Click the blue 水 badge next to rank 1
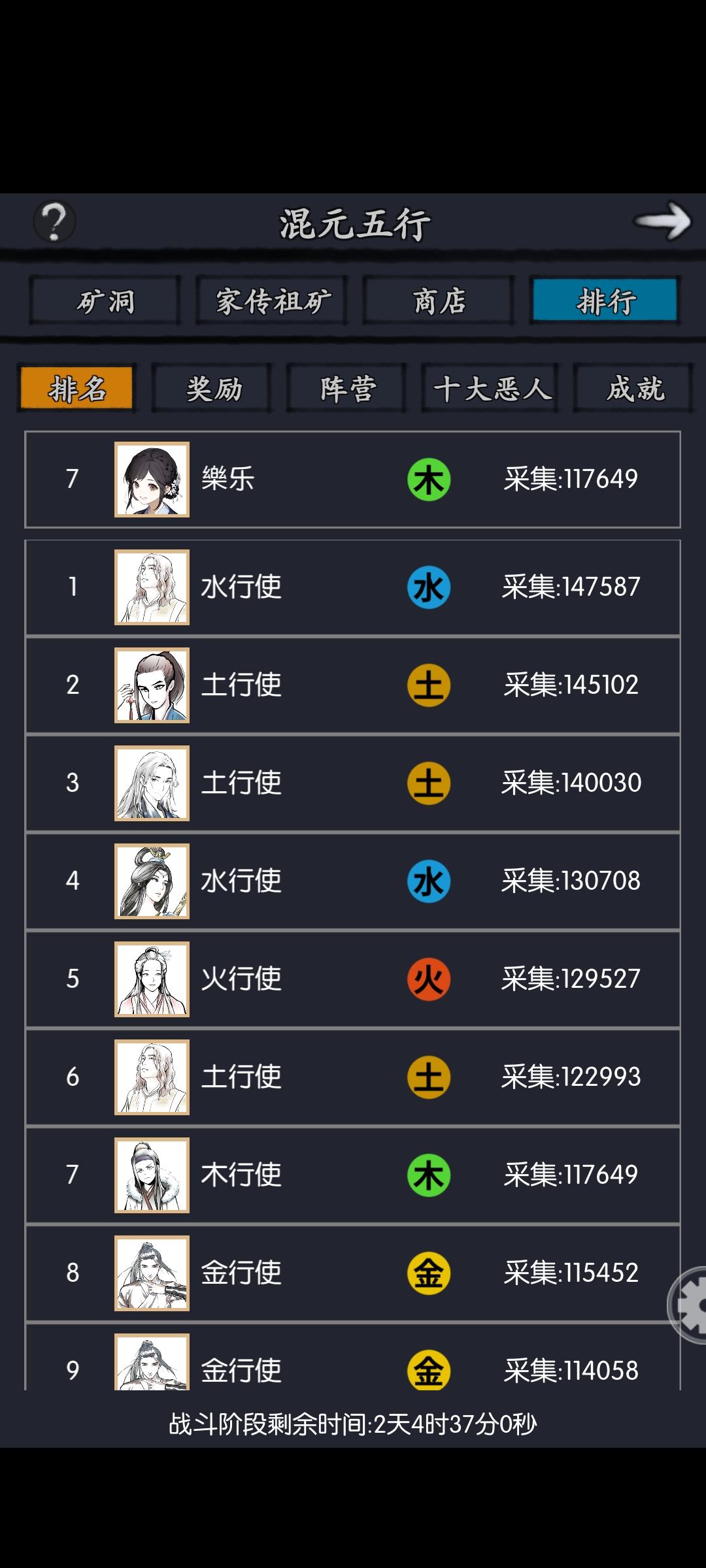The image size is (706, 1568). 428,587
